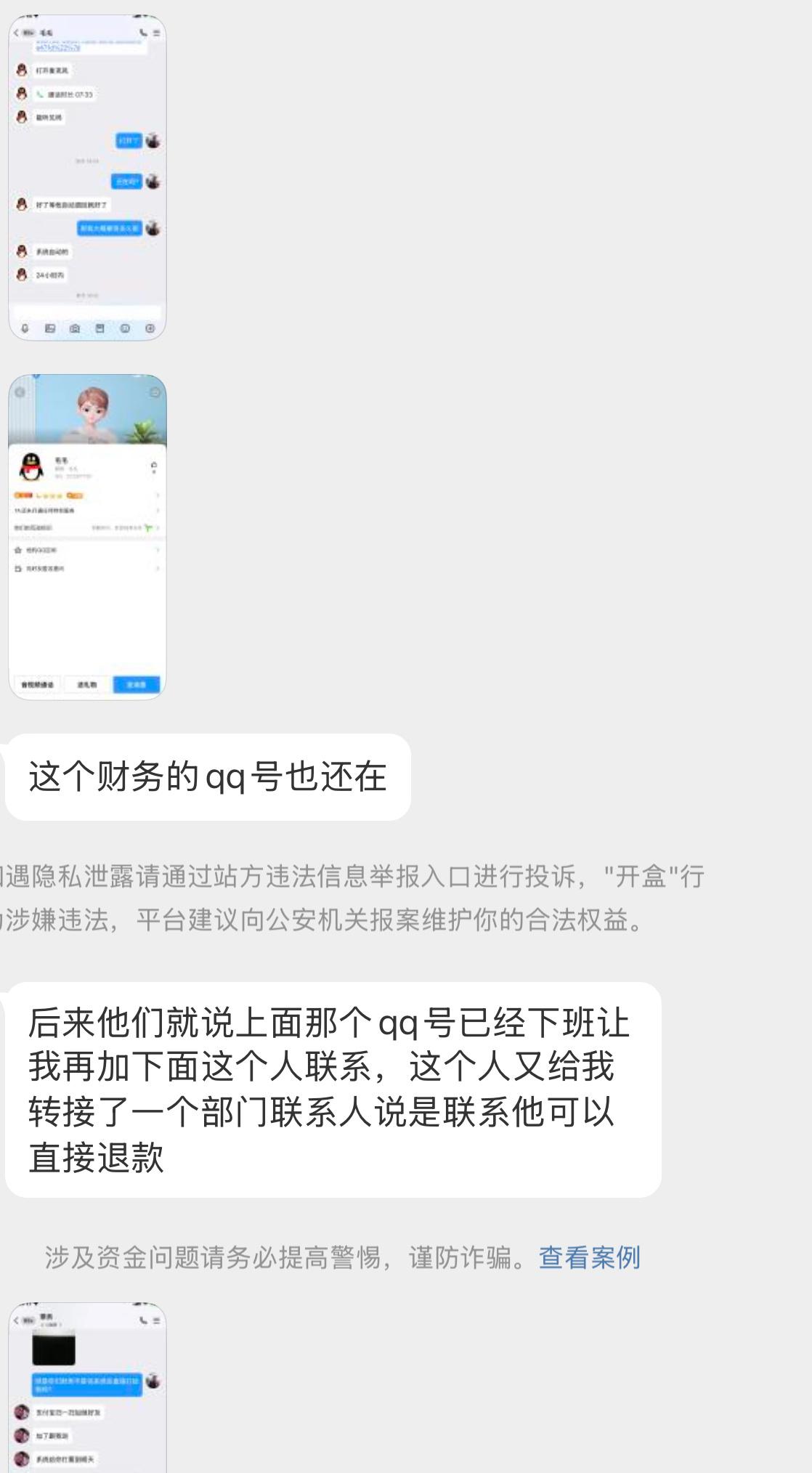This screenshot has width=812, height=1473.
Task: Open the 查看案例 link
Action: point(589,1257)
